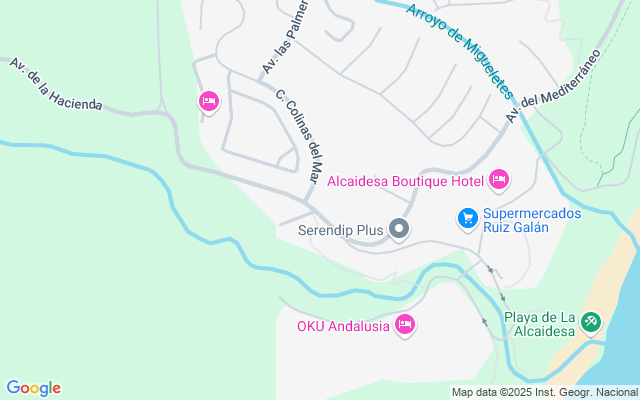Select the Supermercados Ruiz Galán shopping pin
The height and width of the screenshot is (400, 640).
[466, 216]
